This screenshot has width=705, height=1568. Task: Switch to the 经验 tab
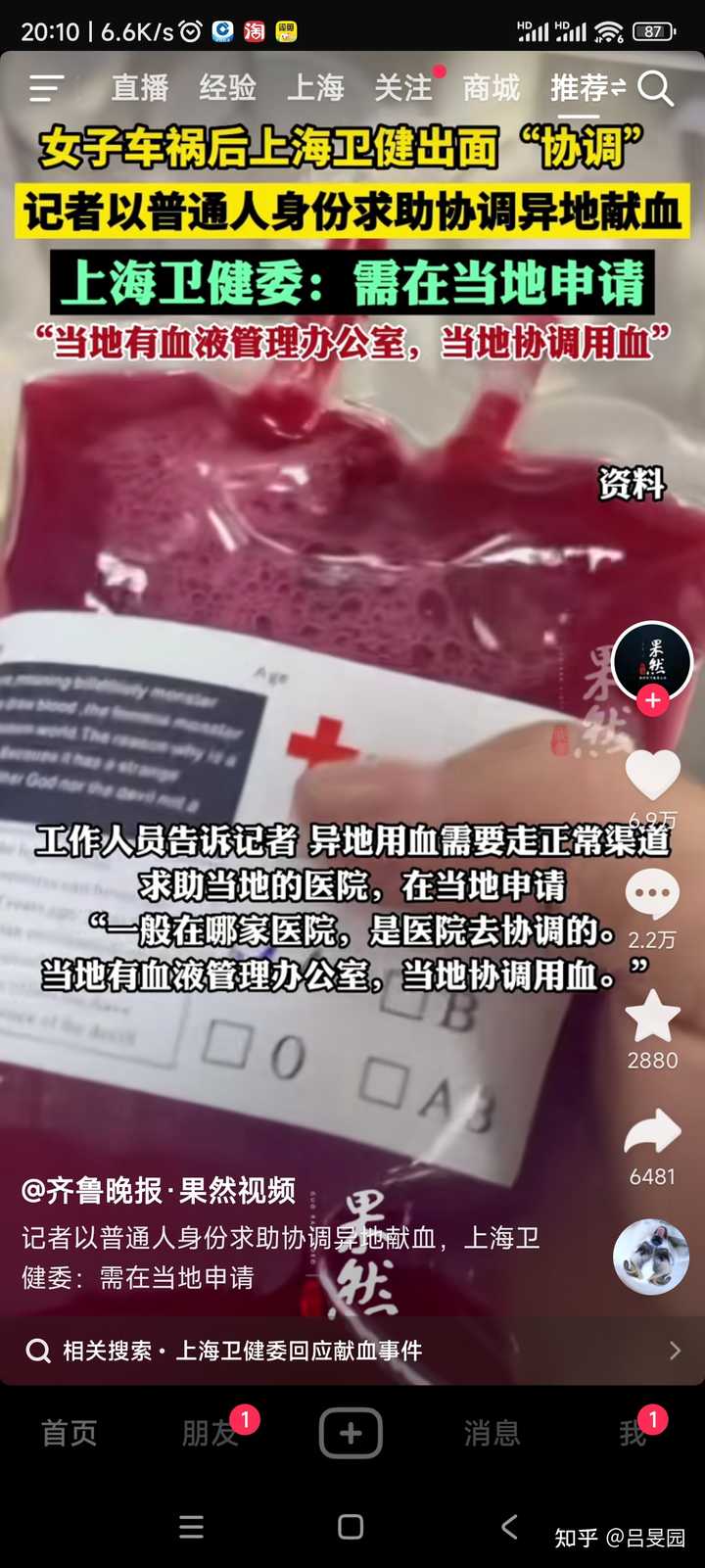tap(228, 88)
